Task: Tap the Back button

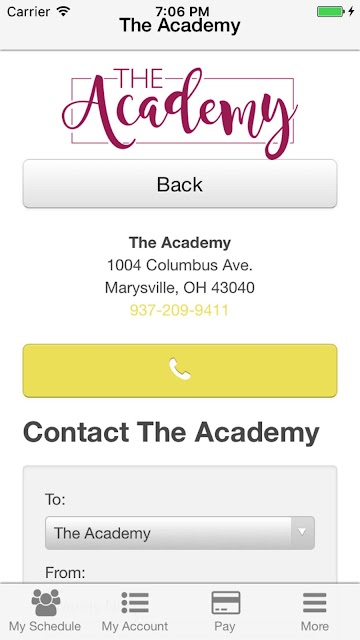Action: tap(180, 184)
